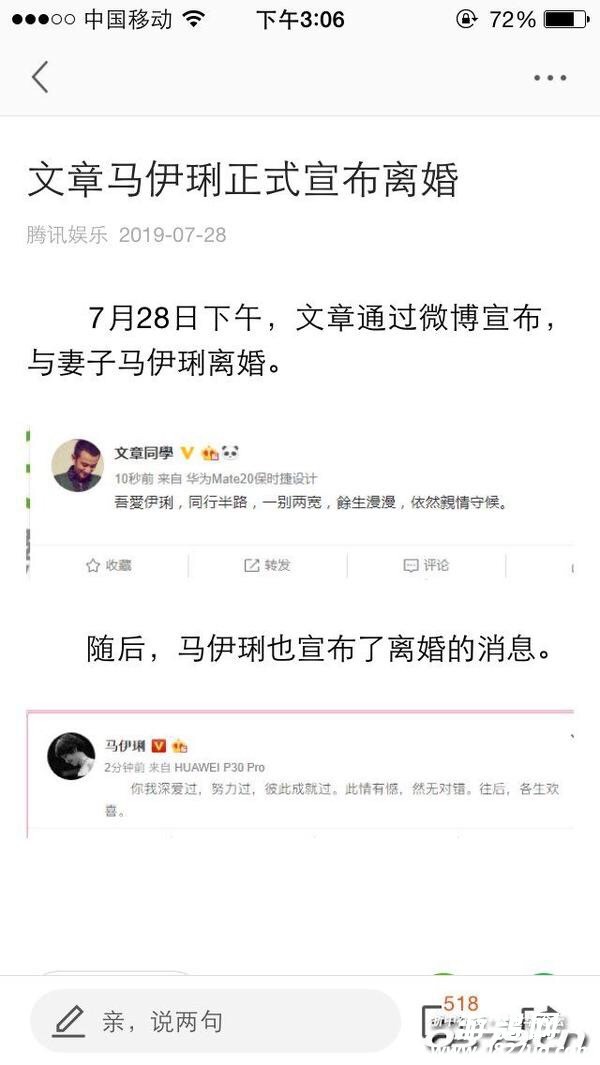Go back using the top-left arrow
Image resolution: width=600 pixels, height=1065 pixels.
coord(40,77)
